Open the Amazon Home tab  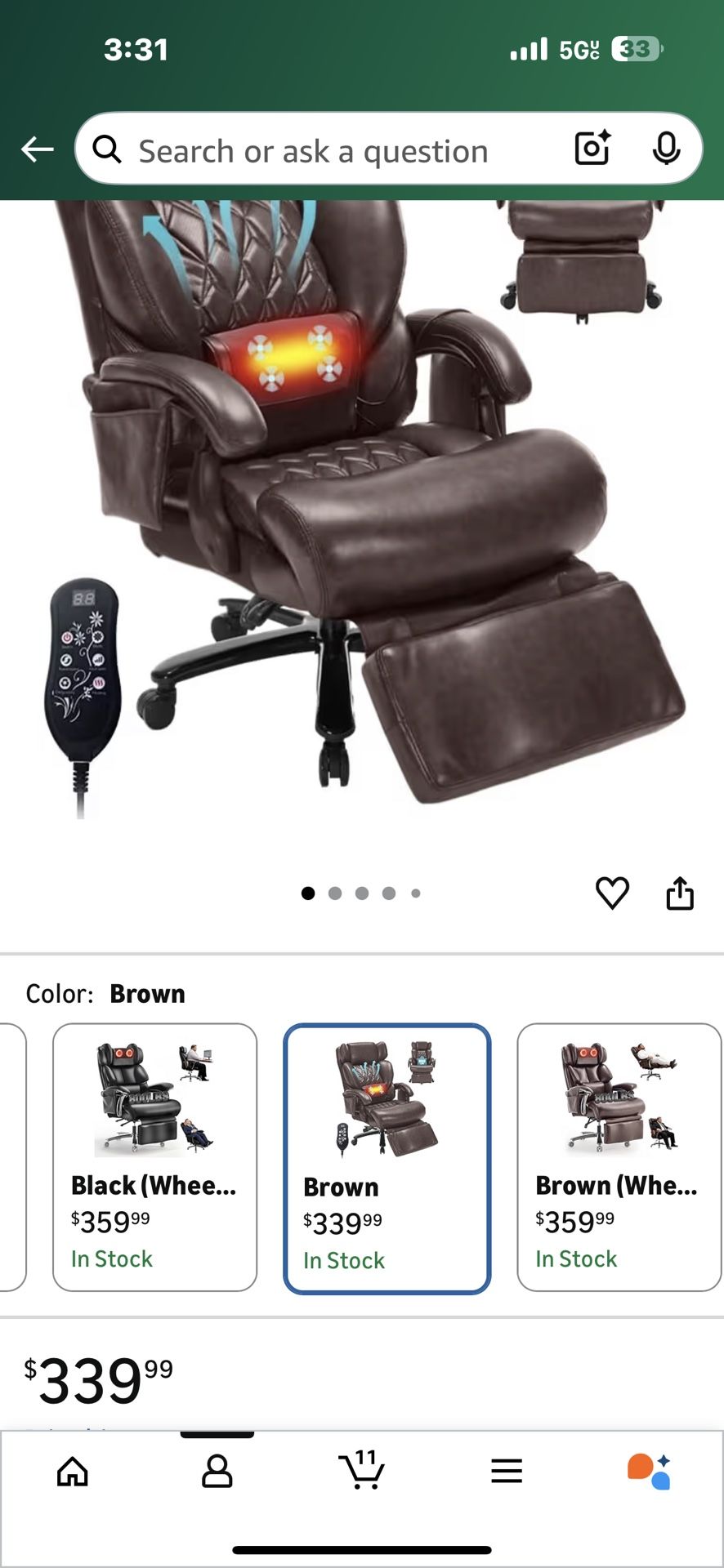point(72,1472)
